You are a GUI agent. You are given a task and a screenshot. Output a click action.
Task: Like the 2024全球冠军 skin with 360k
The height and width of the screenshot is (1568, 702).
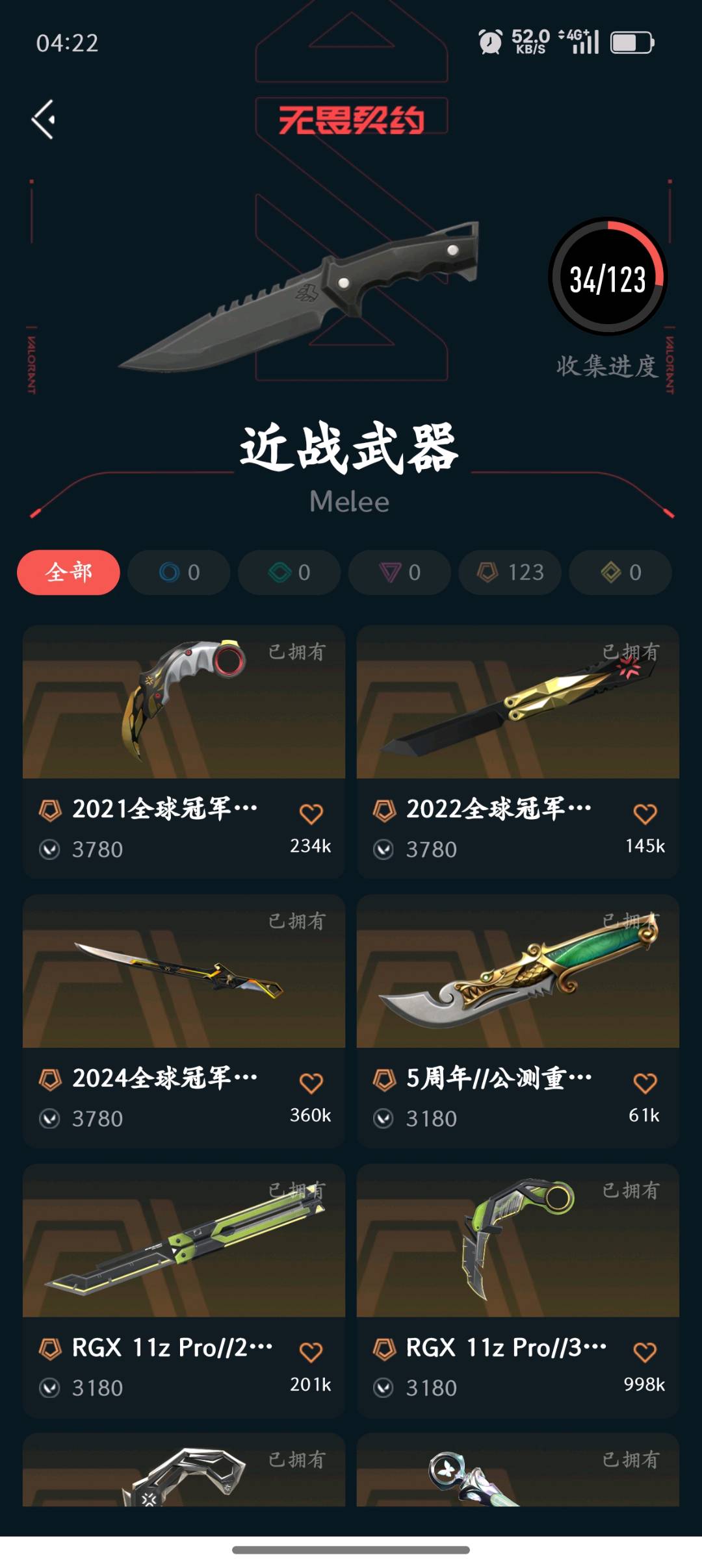(311, 1083)
